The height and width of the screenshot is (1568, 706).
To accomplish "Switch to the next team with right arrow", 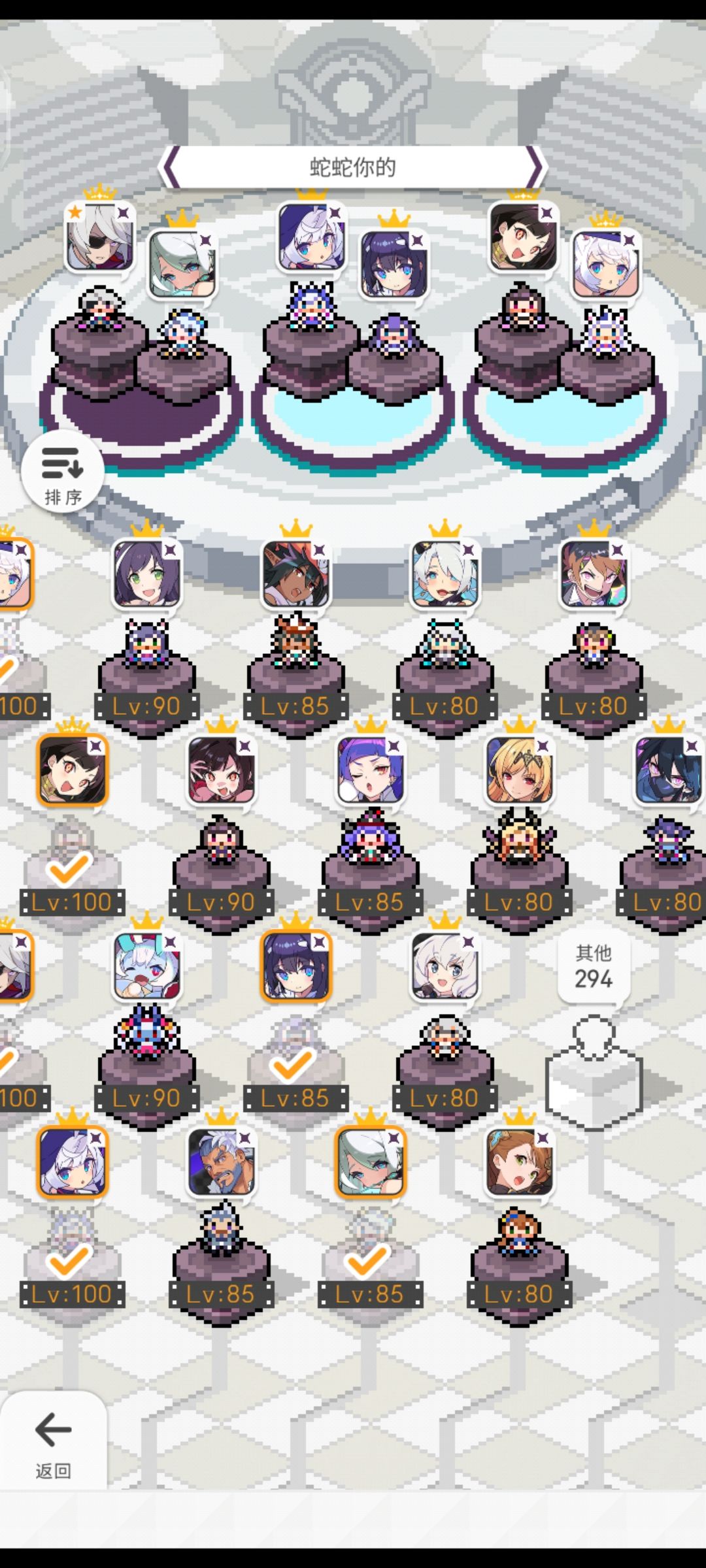I will [x=535, y=167].
